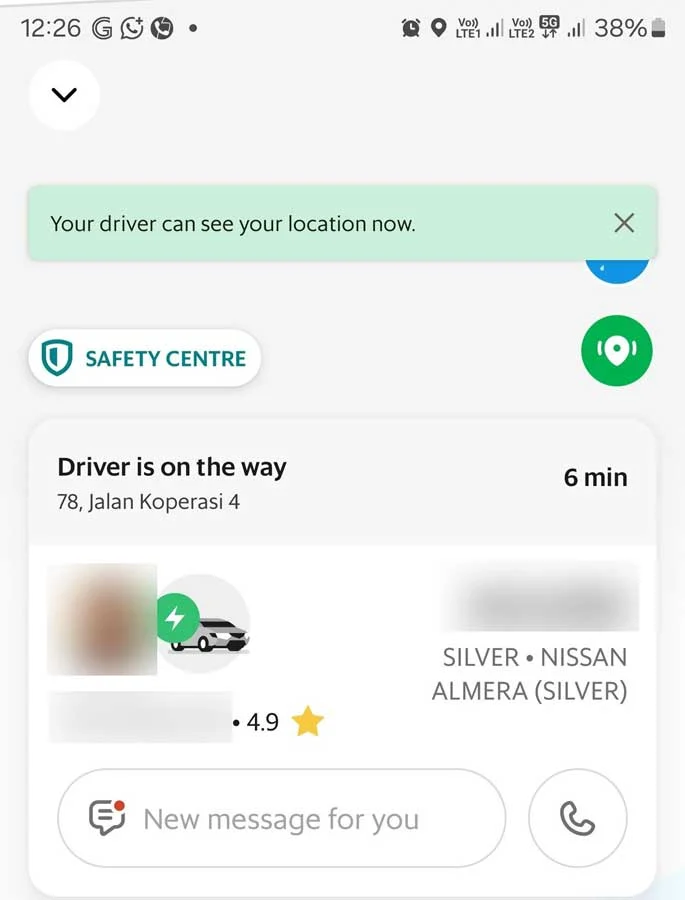
Task: Call the driver
Action: coord(577,819)
